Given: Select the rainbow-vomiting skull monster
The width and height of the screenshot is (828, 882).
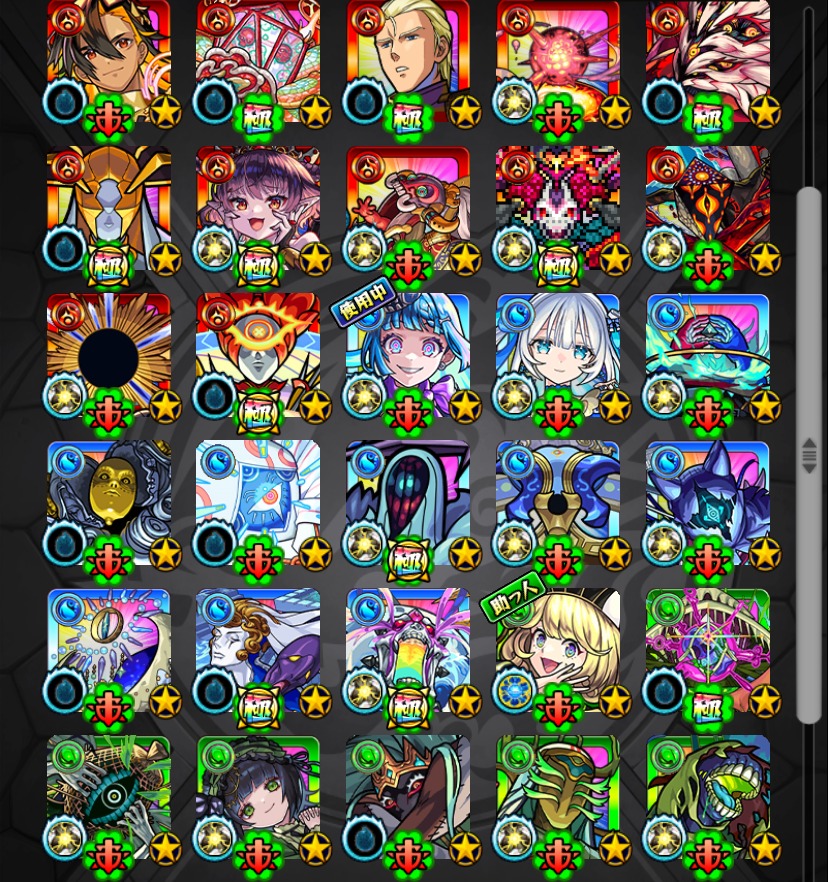Looking at the screenshot, I should coord(408,650).
